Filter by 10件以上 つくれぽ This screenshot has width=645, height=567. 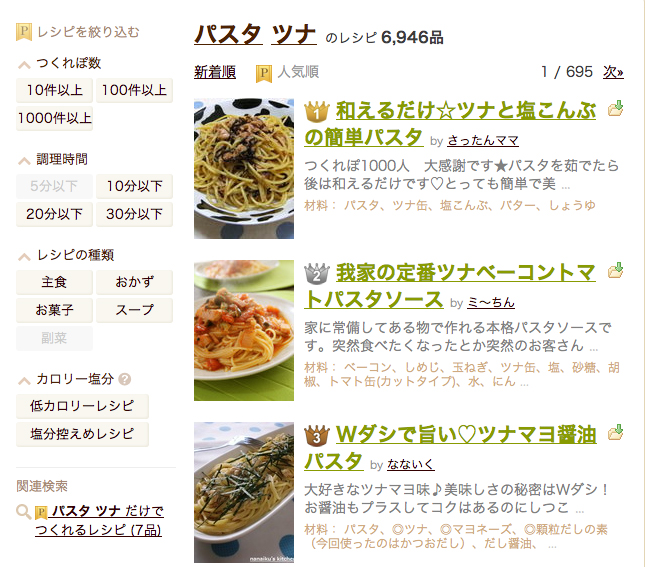coord(54,90)
